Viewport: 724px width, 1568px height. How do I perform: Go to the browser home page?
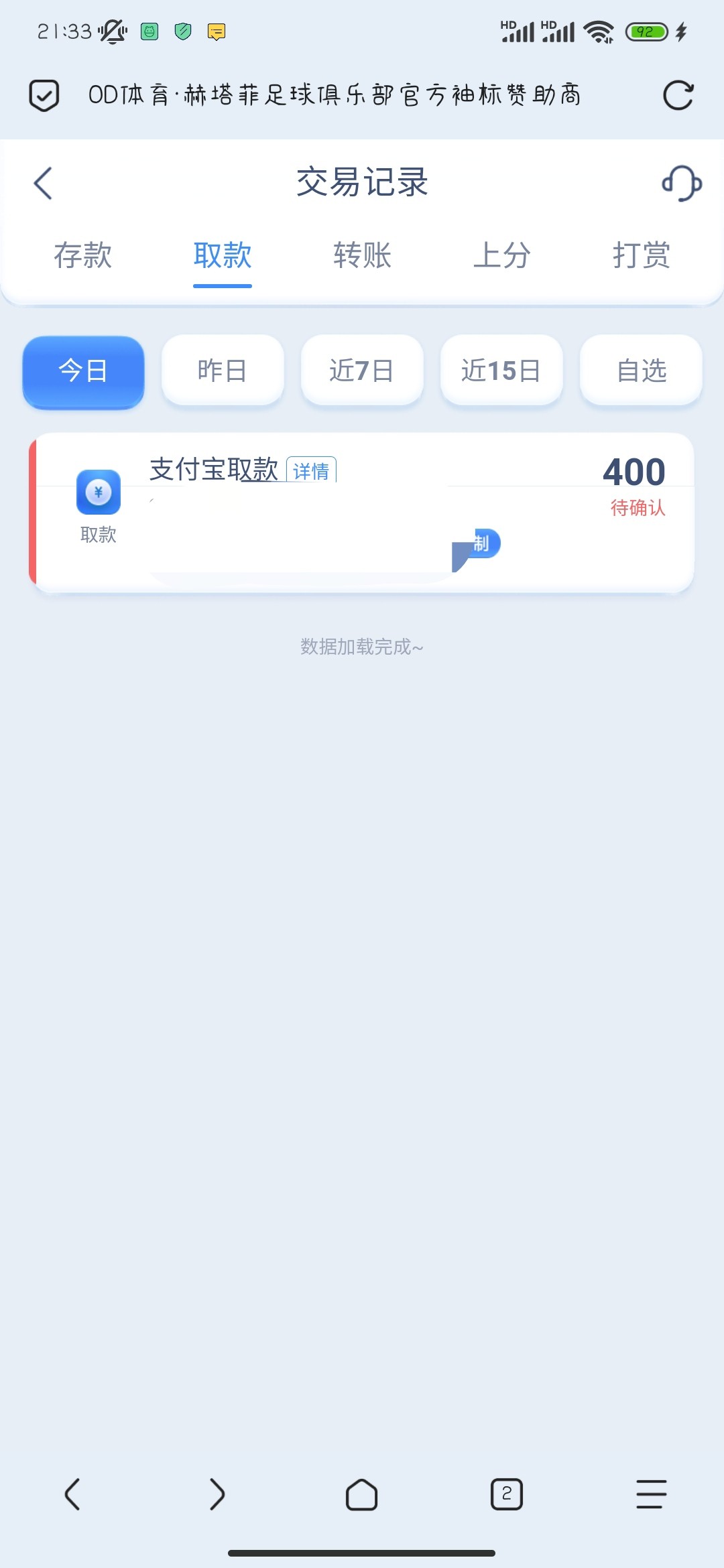[x=361, y=1494]
